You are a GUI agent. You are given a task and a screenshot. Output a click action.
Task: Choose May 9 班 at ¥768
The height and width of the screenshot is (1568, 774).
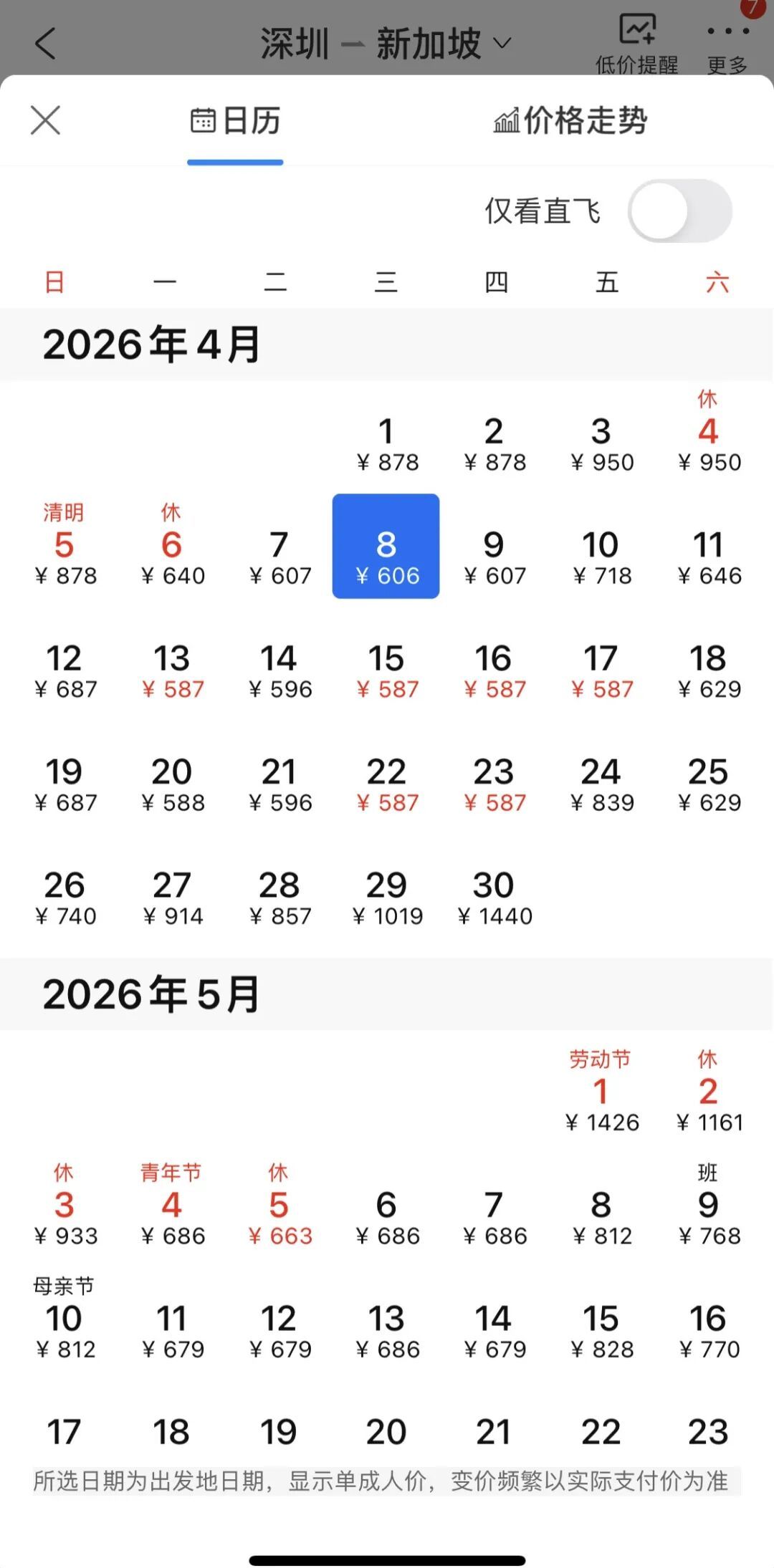point(708,1217)
